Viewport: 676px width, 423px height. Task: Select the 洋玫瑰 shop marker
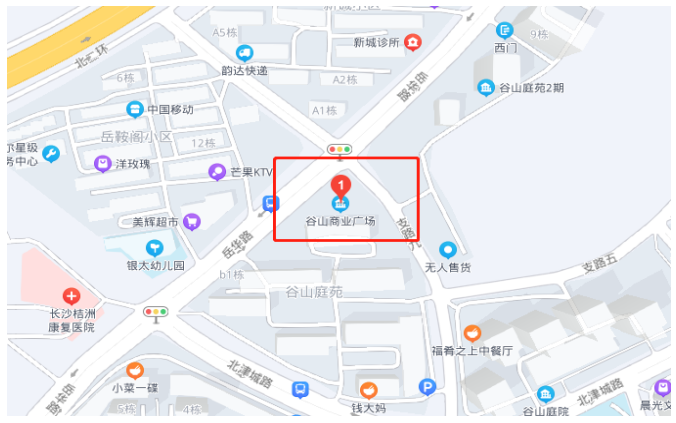pos(102,163)
